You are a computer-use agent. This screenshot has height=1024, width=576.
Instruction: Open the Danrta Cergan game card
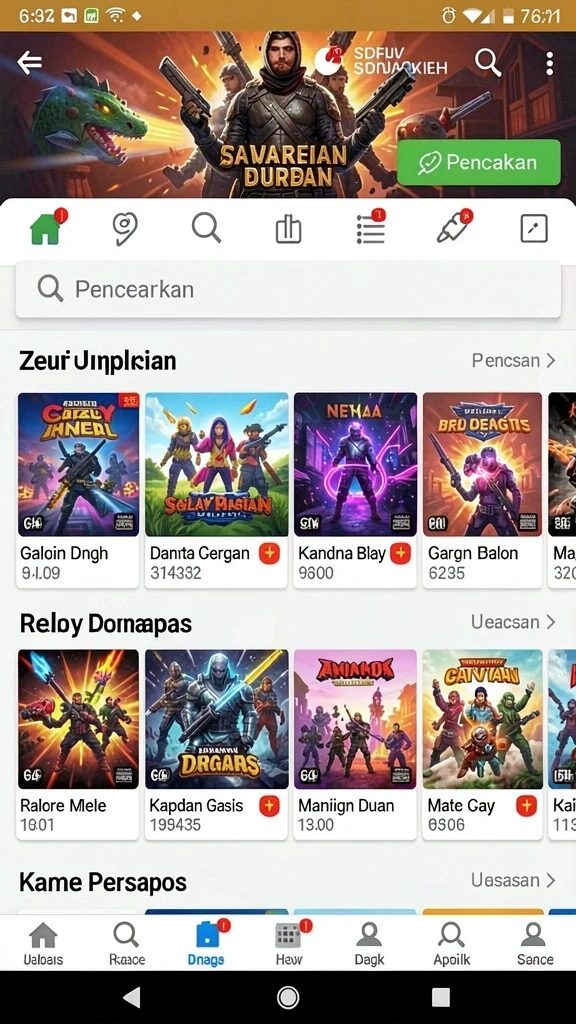point(216,489)
